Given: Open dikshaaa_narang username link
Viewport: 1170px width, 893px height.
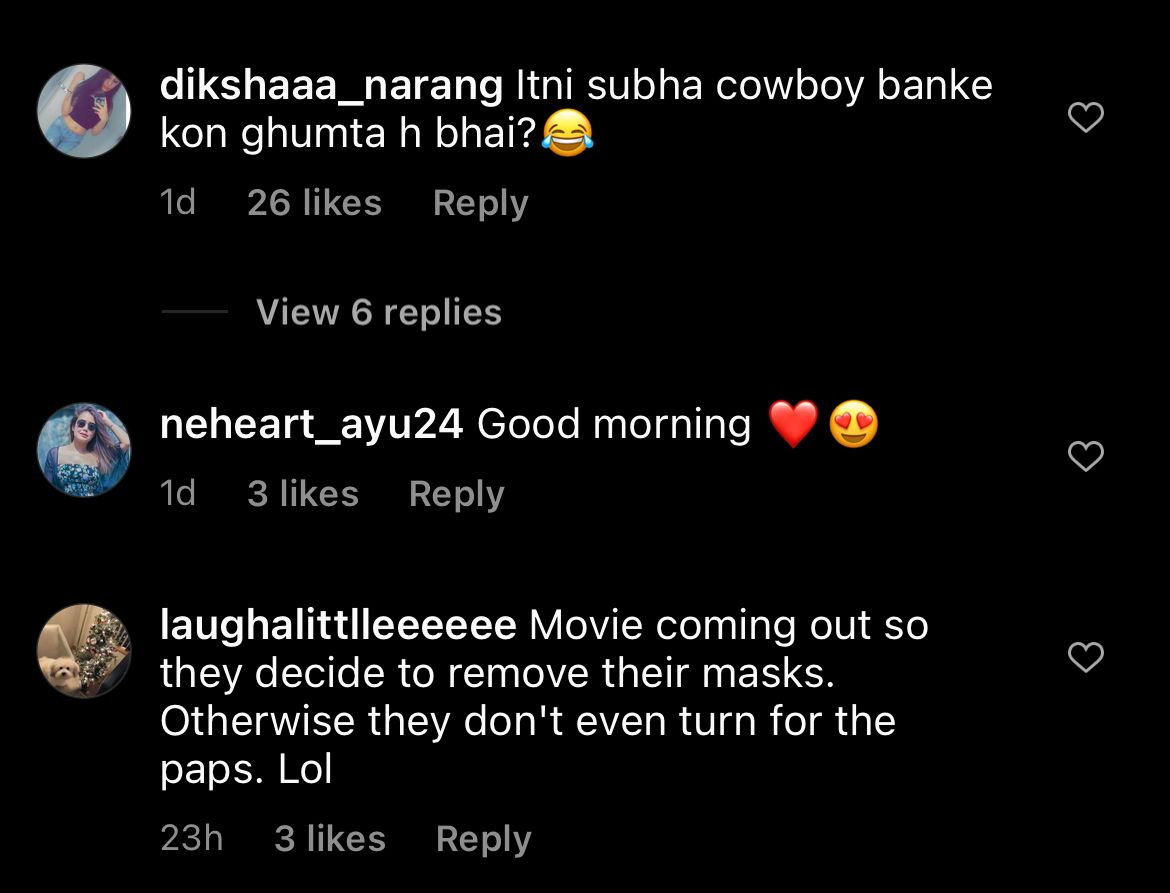Looking at the screenshot, I should tap(331, 86).
